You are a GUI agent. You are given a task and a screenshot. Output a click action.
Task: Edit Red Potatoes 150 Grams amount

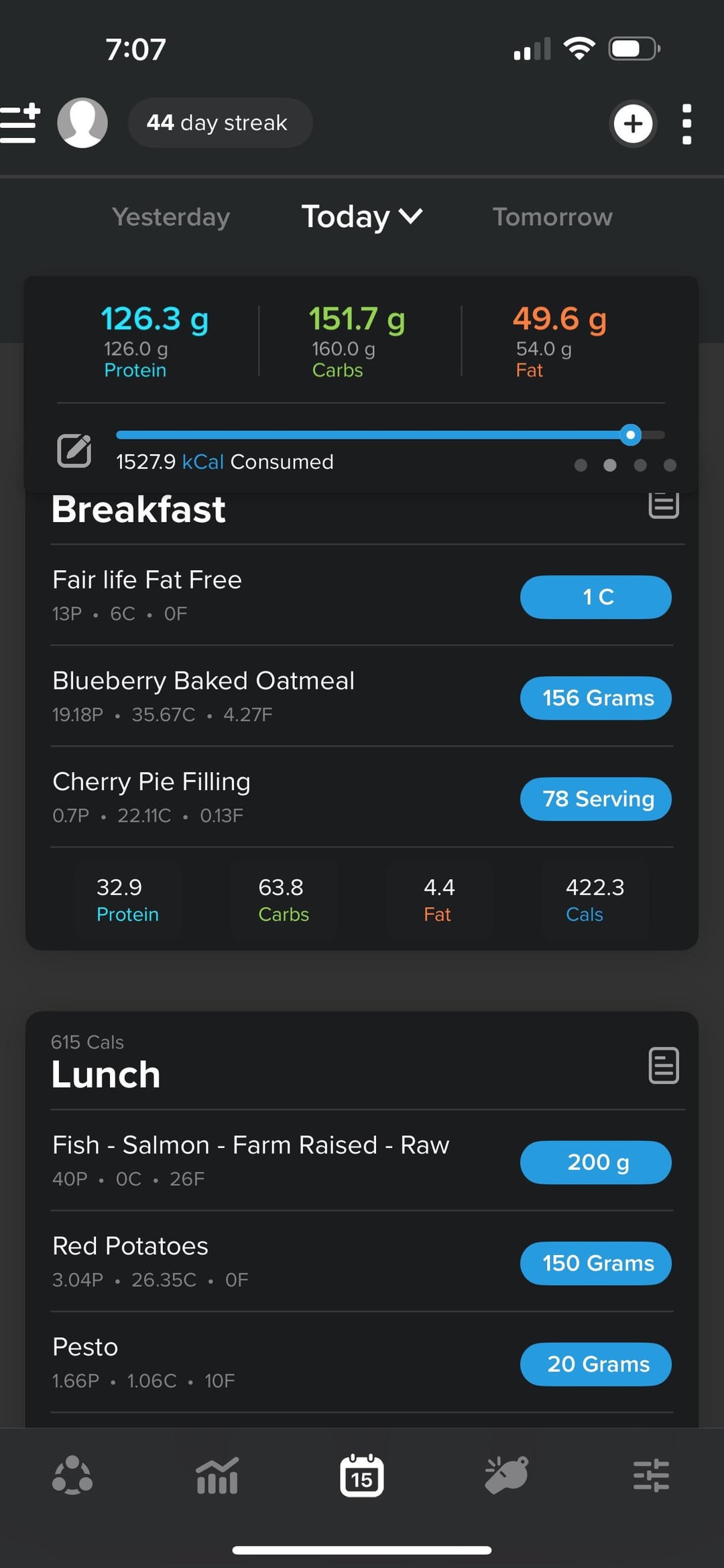point(595,1264)
